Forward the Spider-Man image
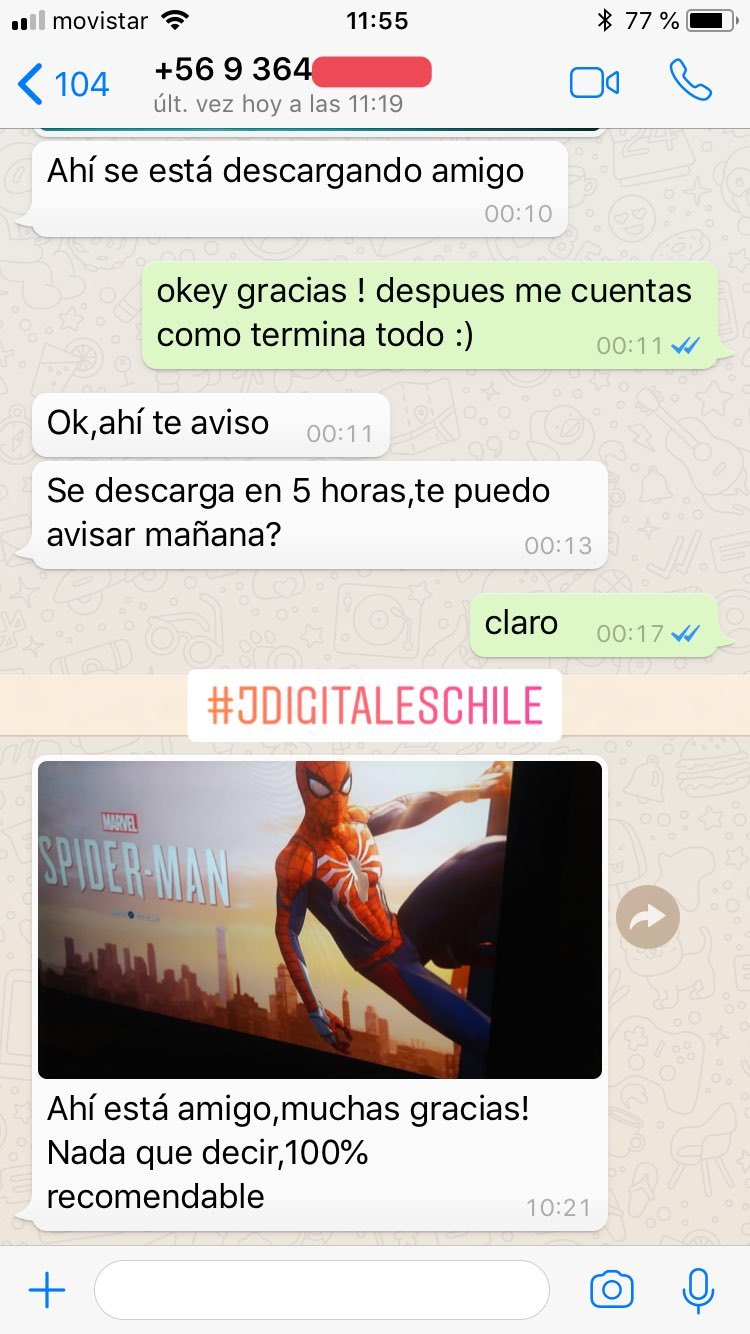Image resolution: width=750 pixels, height=1334 pixels. tap(648, 917)
